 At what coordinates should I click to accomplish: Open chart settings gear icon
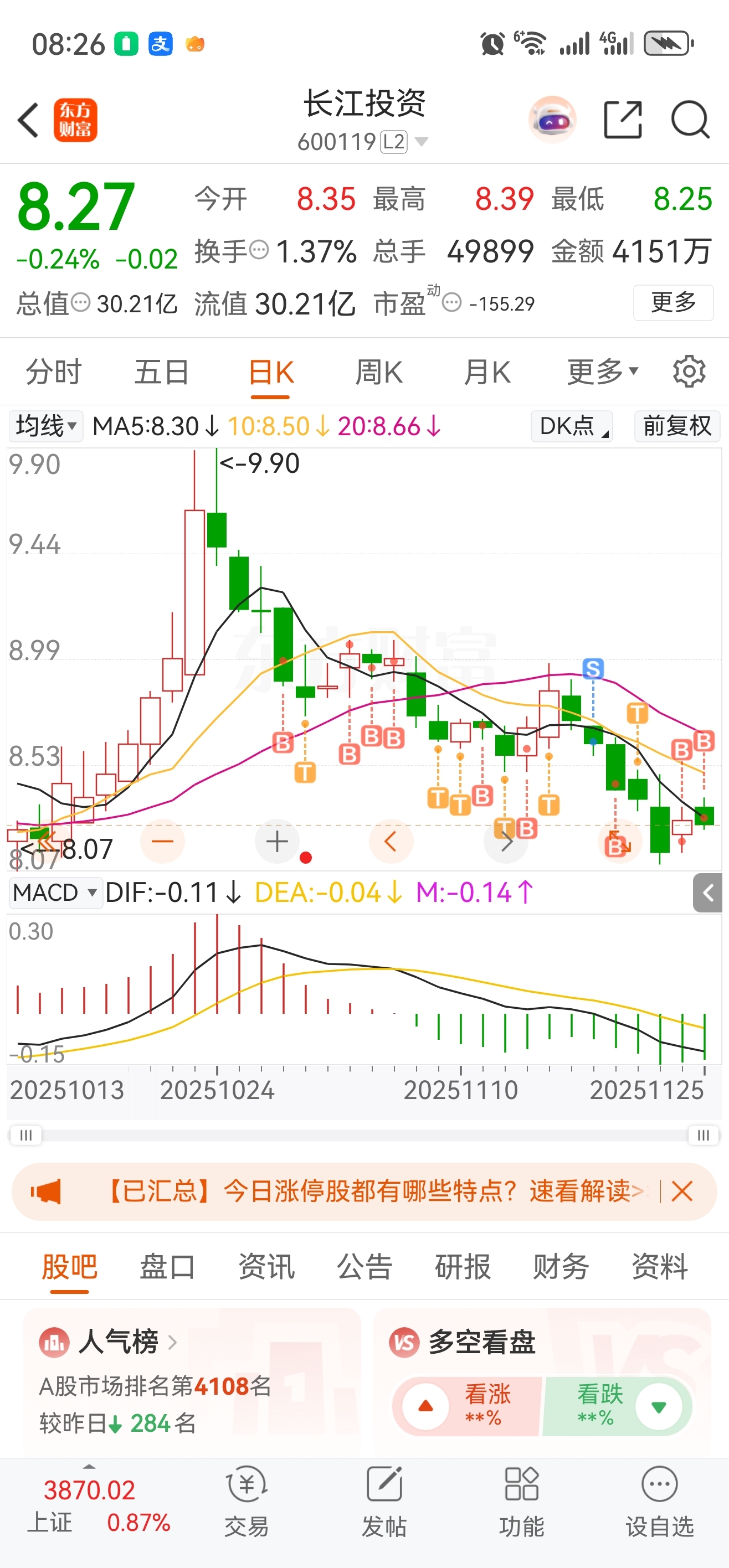coord(689,372)
